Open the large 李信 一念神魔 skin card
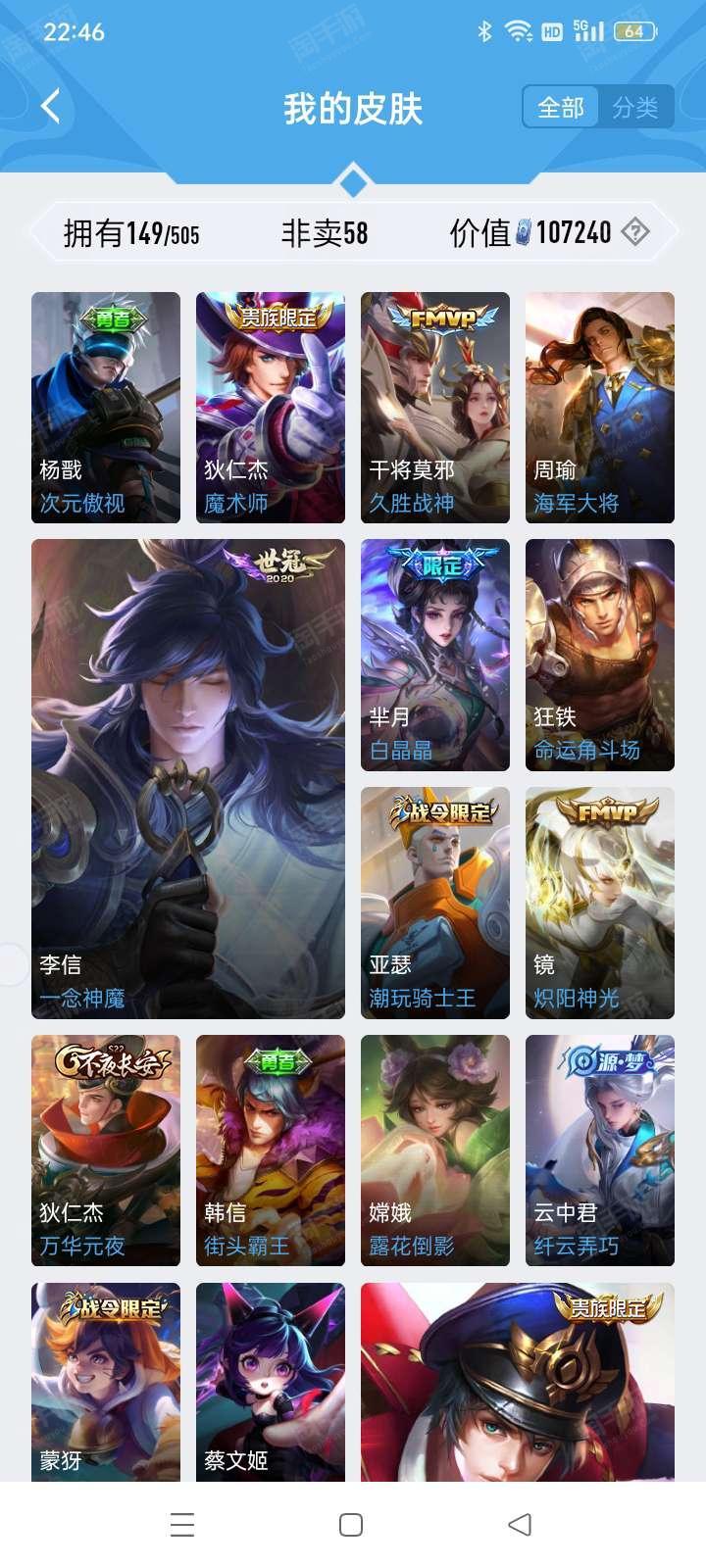The width and height of the screenshot is (706, 1568). (x=188, y=779)
